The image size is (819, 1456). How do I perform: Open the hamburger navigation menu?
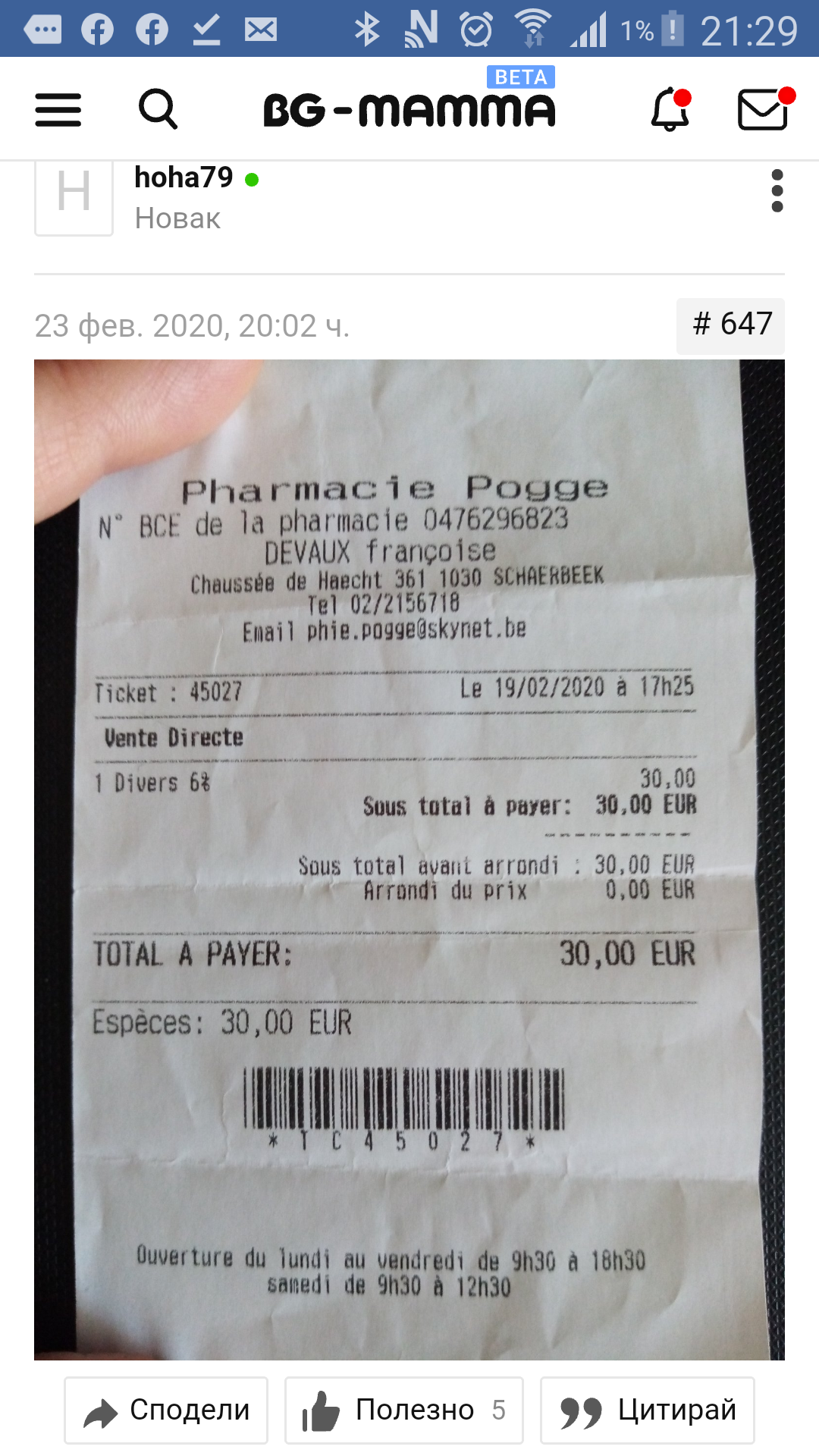pos(58,110)
